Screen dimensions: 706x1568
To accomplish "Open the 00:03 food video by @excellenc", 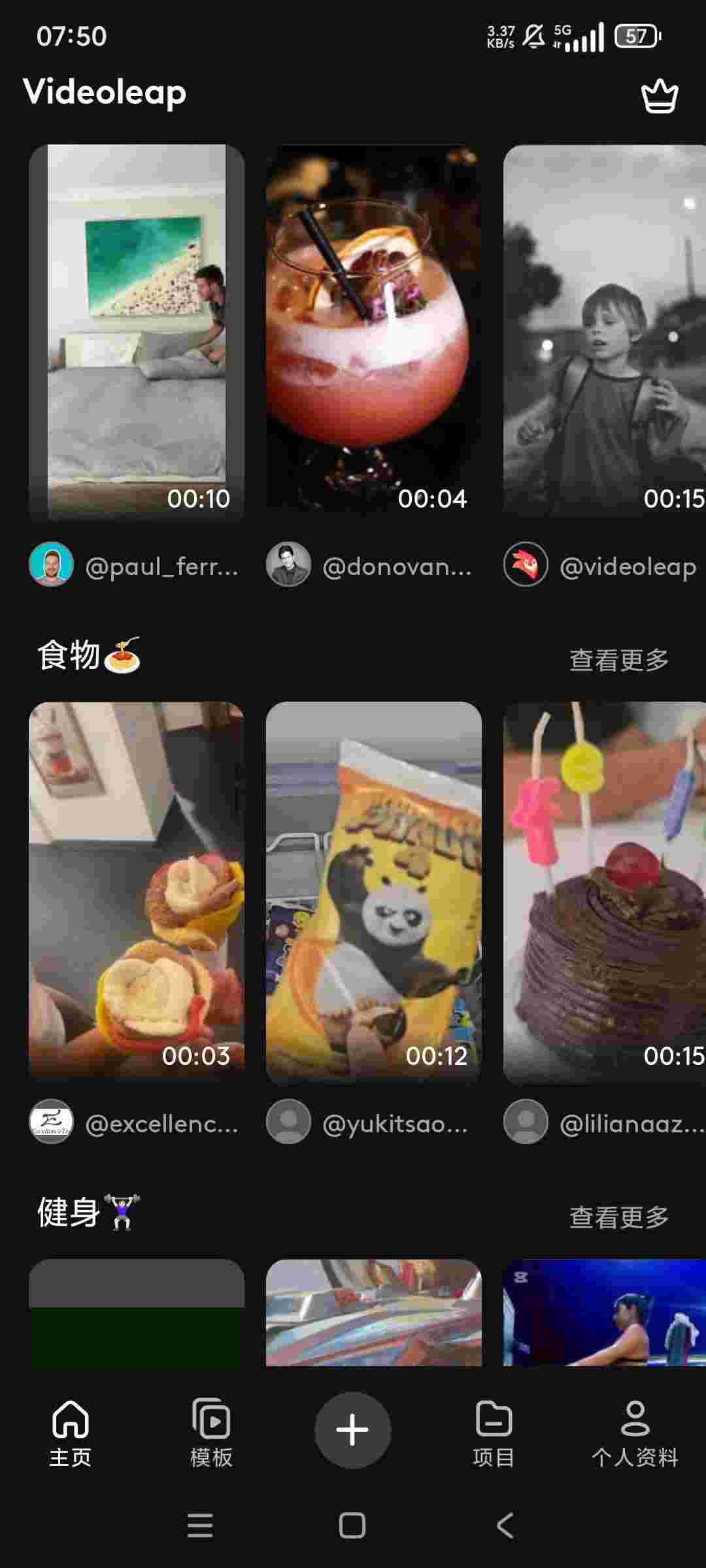I will [137, 889].
